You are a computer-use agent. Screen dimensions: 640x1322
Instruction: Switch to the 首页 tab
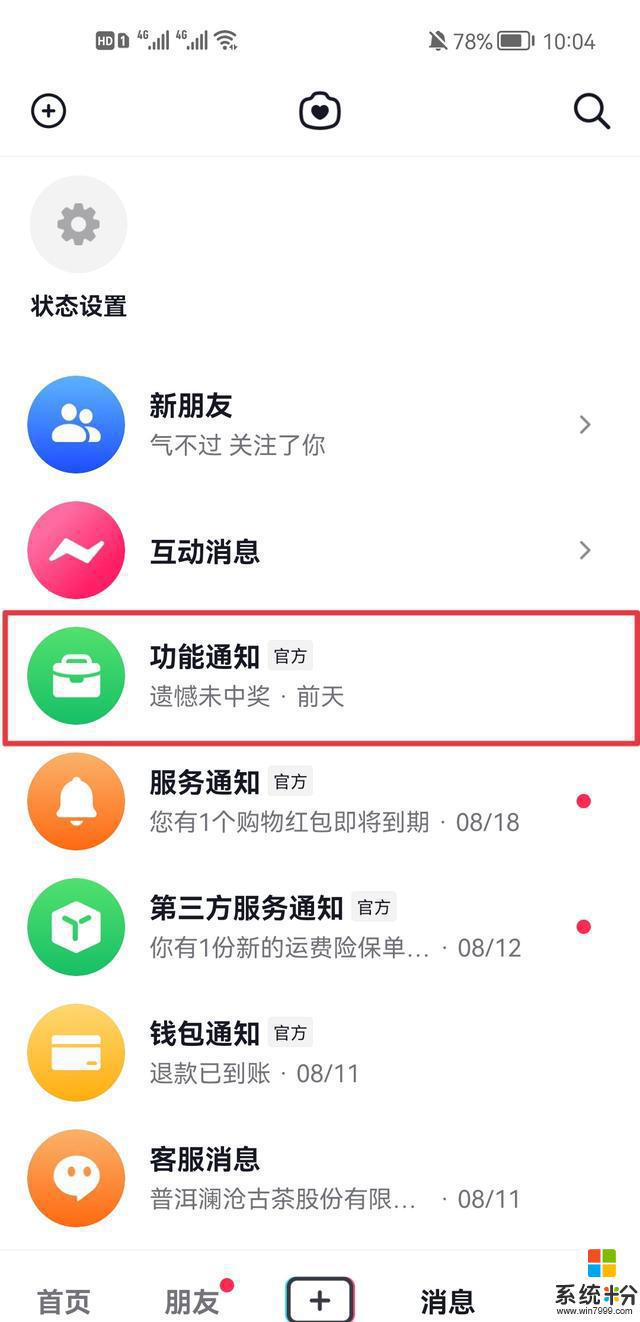(x=64, y=1301)
